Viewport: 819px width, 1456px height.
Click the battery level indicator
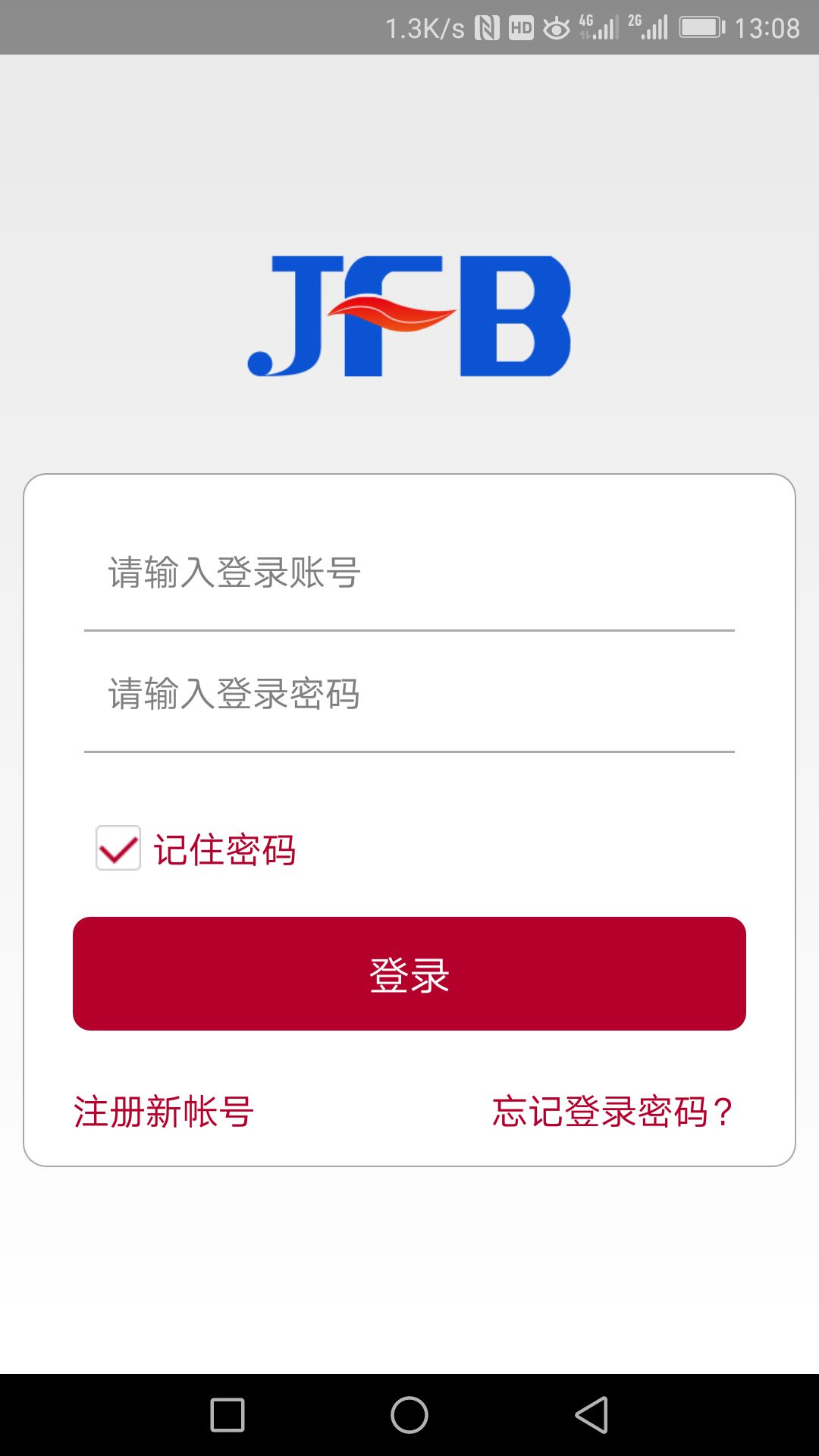coord(701,25)
